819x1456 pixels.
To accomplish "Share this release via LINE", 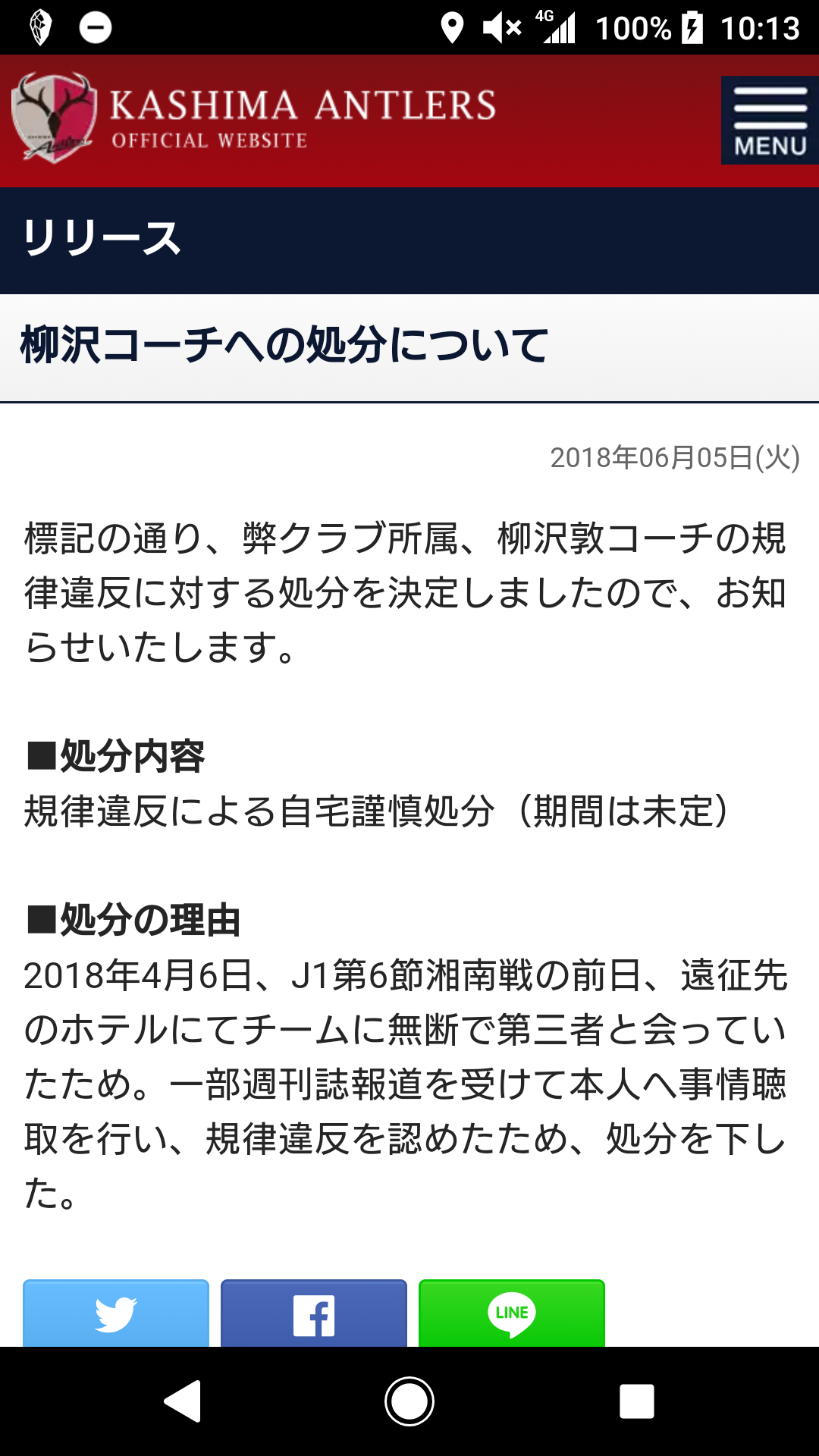I will pos(512,1314).
